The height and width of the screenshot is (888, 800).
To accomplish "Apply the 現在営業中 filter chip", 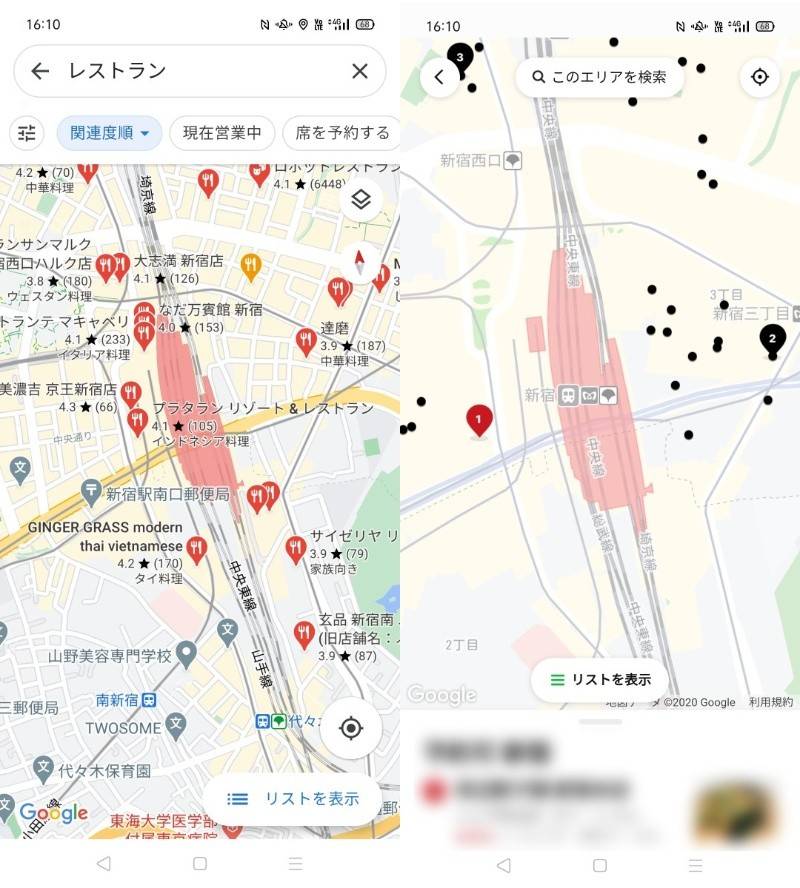I will (222, 133).
